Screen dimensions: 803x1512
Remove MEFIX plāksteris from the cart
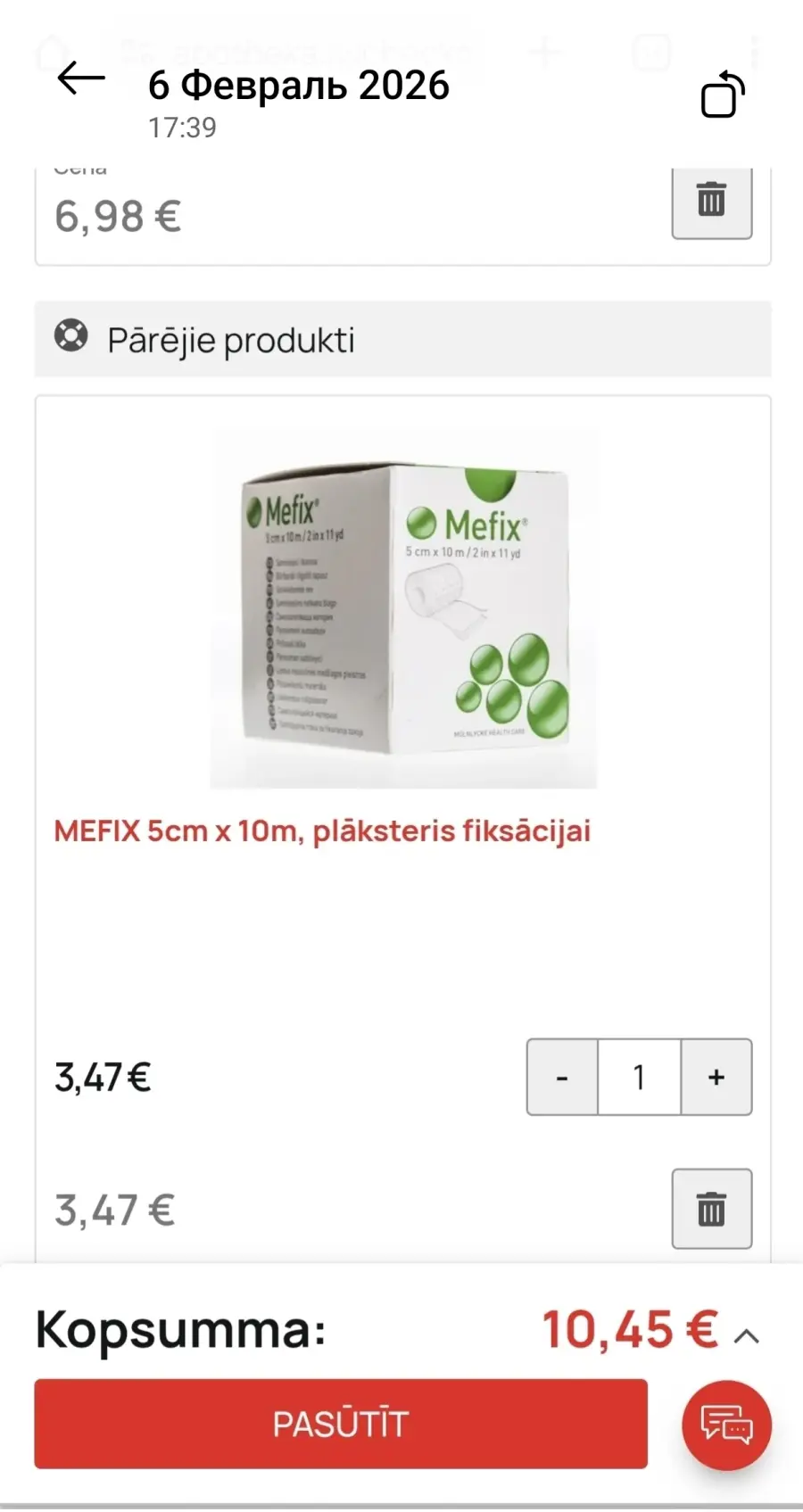pyautogui.click(x=711, y=1210)
